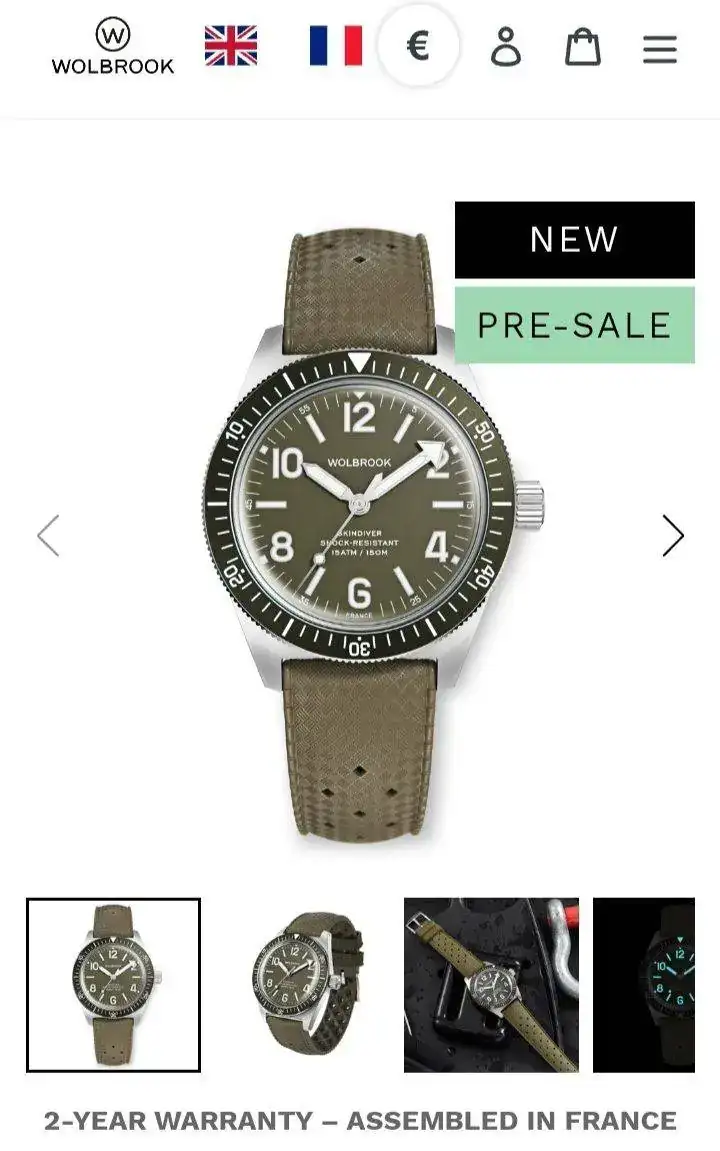Open the shopping bag
This screenshot has width=720, height=1151.
(x=582, y=47)
